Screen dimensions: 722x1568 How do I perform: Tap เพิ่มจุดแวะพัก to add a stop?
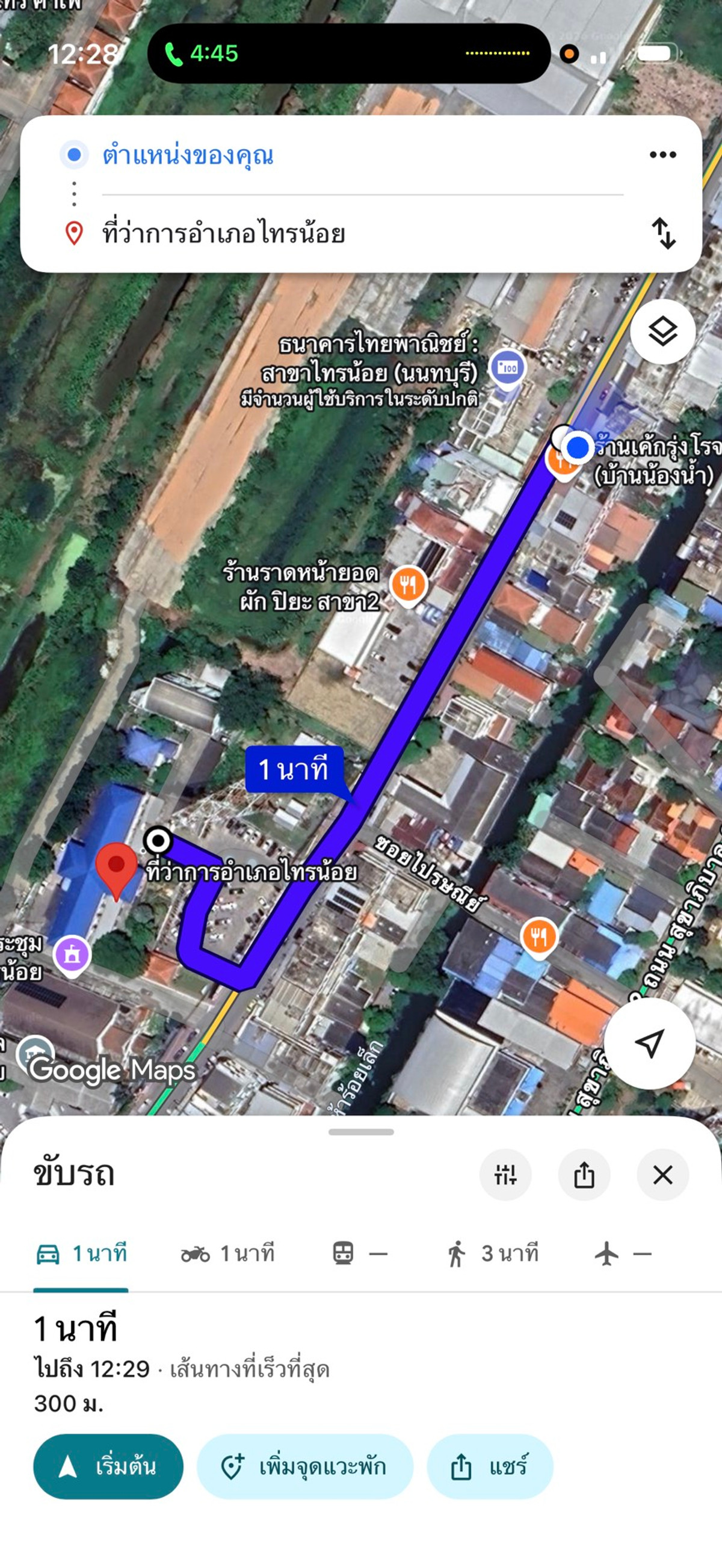pos(304,1466)
